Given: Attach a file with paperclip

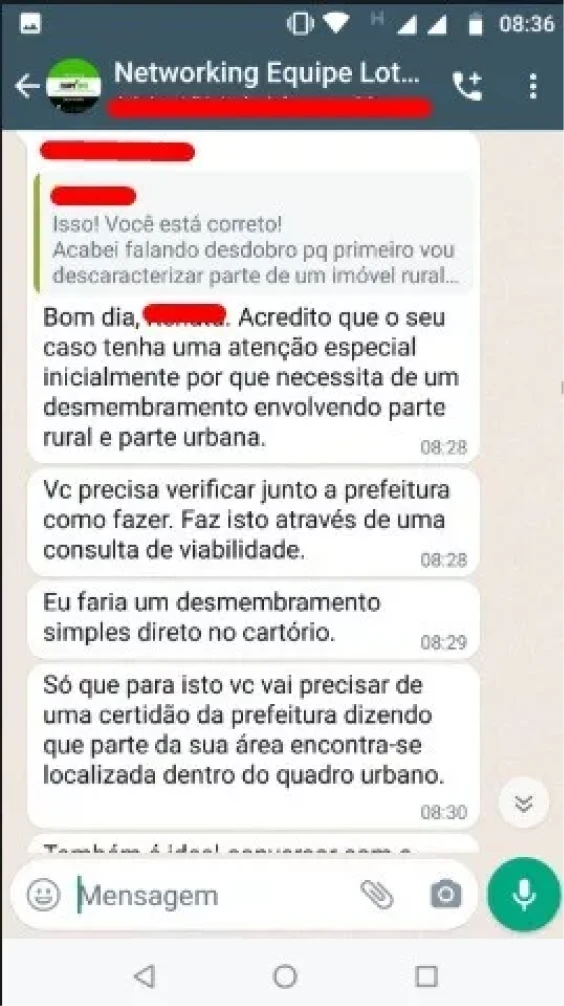Looking at the screenshot, I should pos(377,894).
